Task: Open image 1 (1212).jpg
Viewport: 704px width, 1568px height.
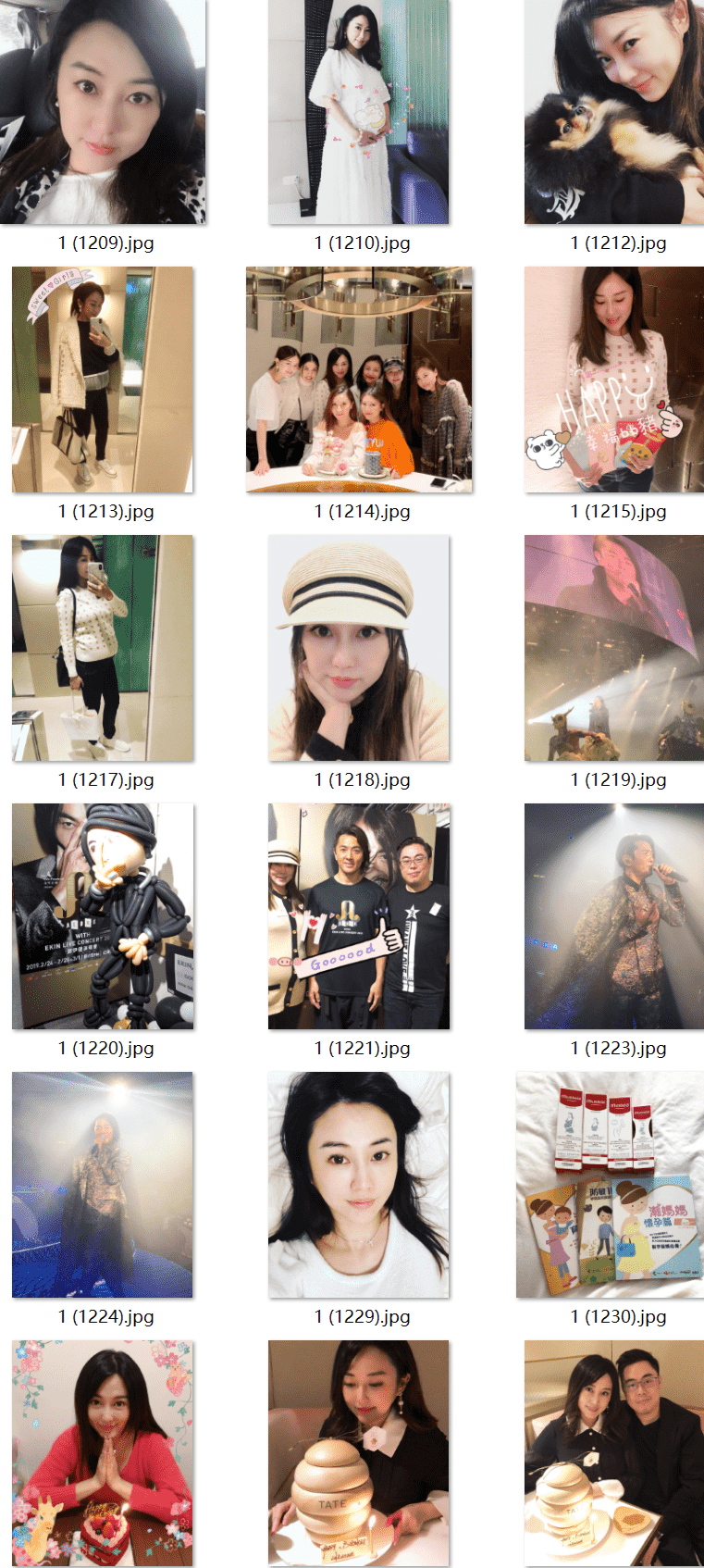Action: click(614, 111)
